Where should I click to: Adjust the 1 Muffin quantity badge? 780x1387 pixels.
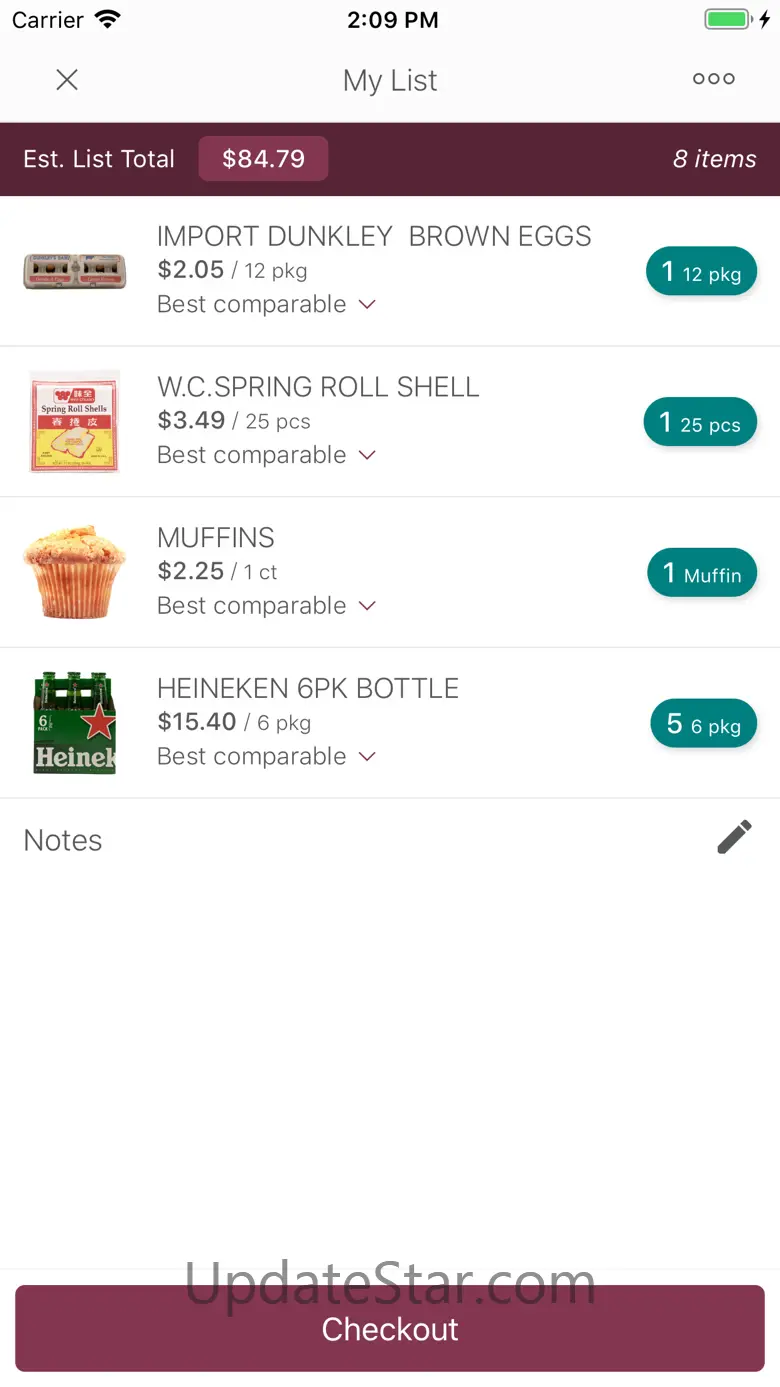point(702,574)
